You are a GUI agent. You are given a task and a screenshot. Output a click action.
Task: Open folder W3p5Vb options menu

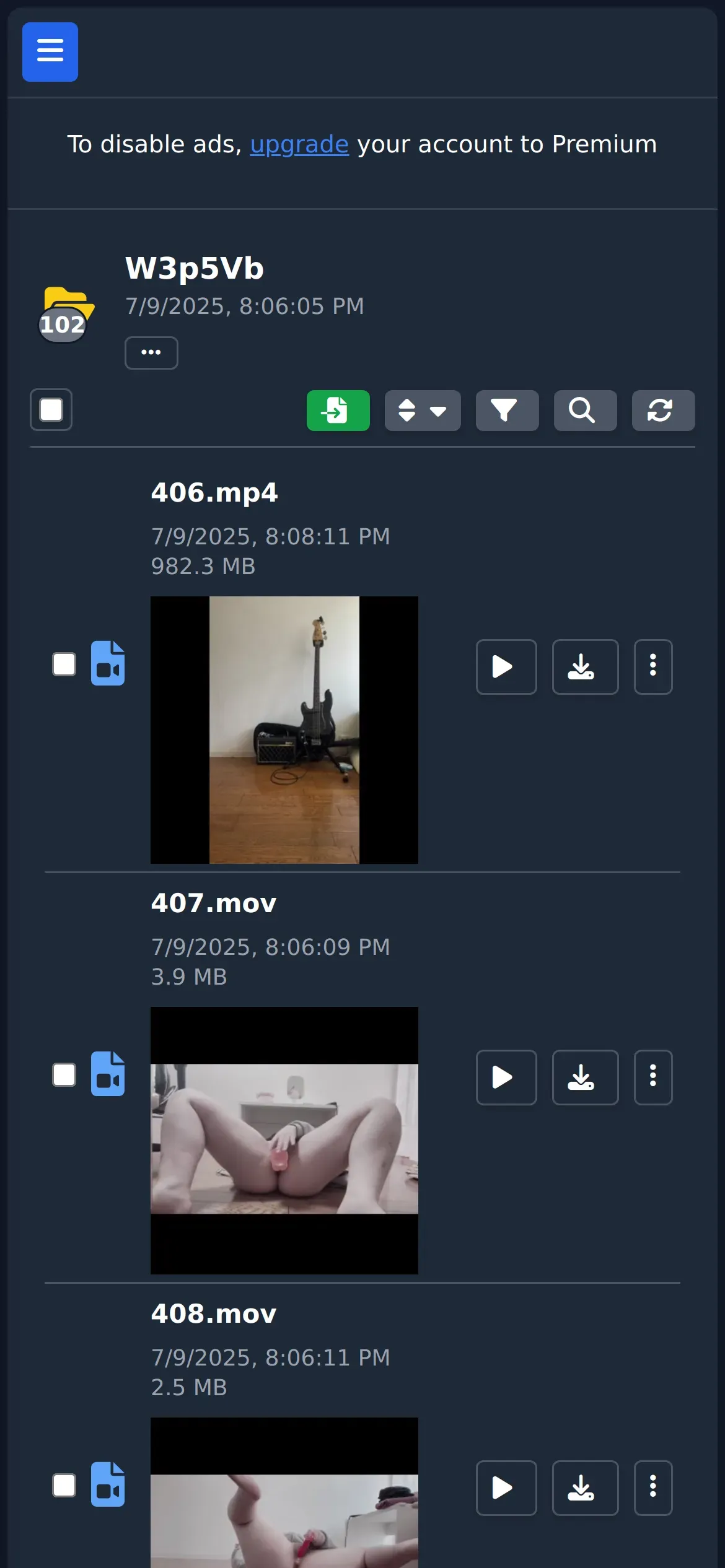151,353
